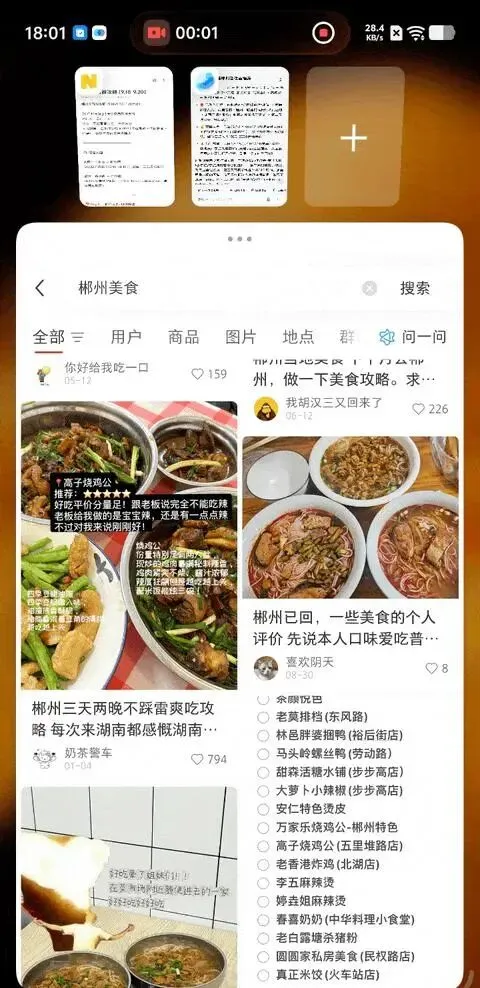Open the restaurant checklist post with 老莫排档
Screen dimensions: 480x988
click(x=351, y=838)
